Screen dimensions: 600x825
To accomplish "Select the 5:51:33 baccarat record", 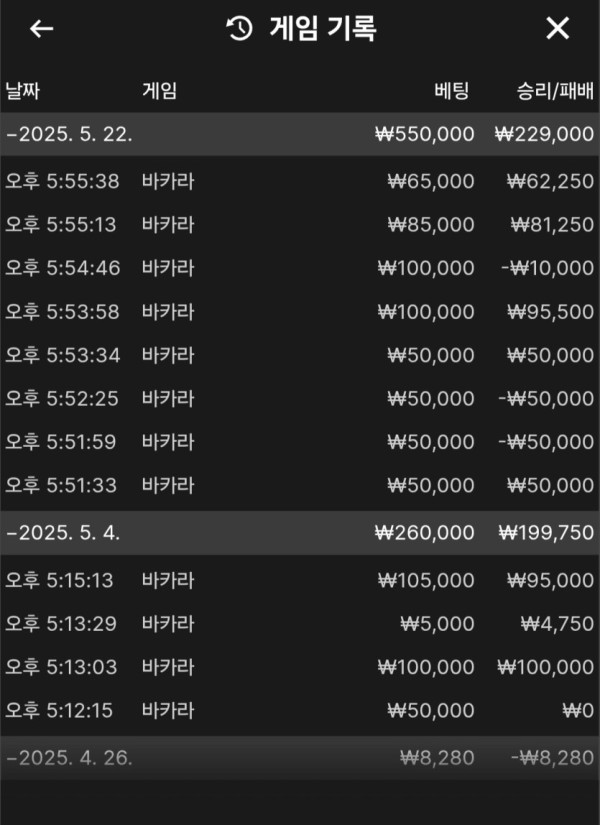I will (x=300, y=486).
